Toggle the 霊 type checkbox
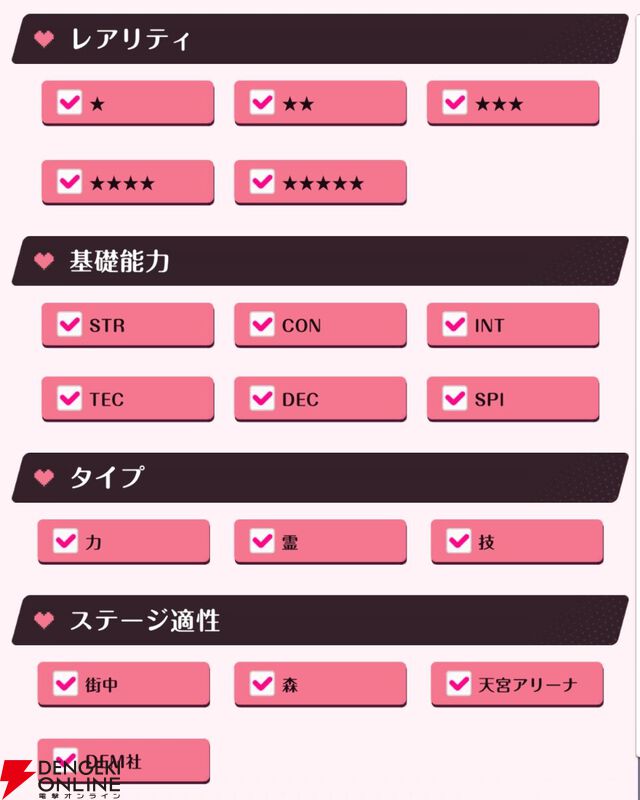 point(262,541)
